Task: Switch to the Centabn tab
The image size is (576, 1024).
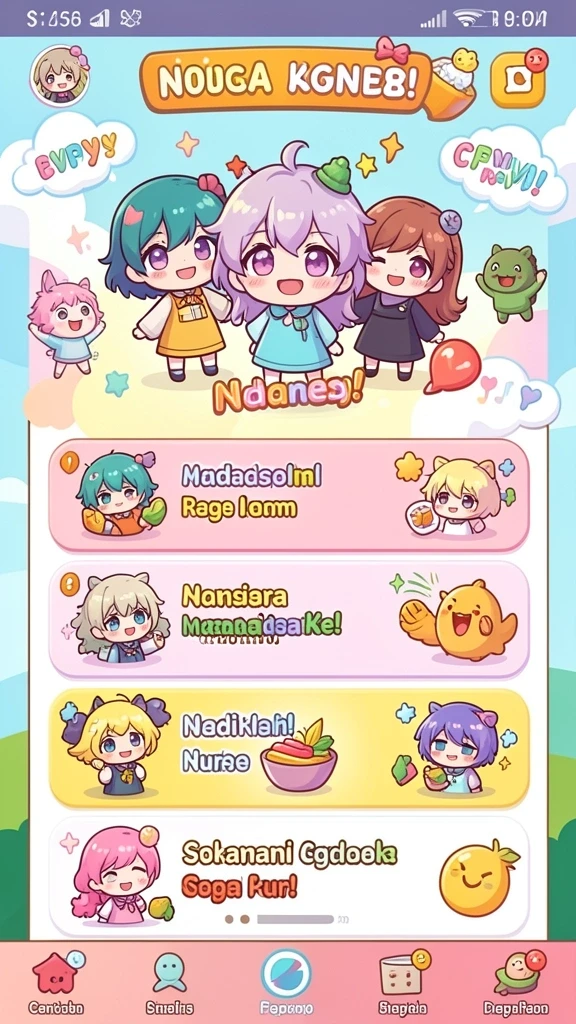Action: pos(55,984)
